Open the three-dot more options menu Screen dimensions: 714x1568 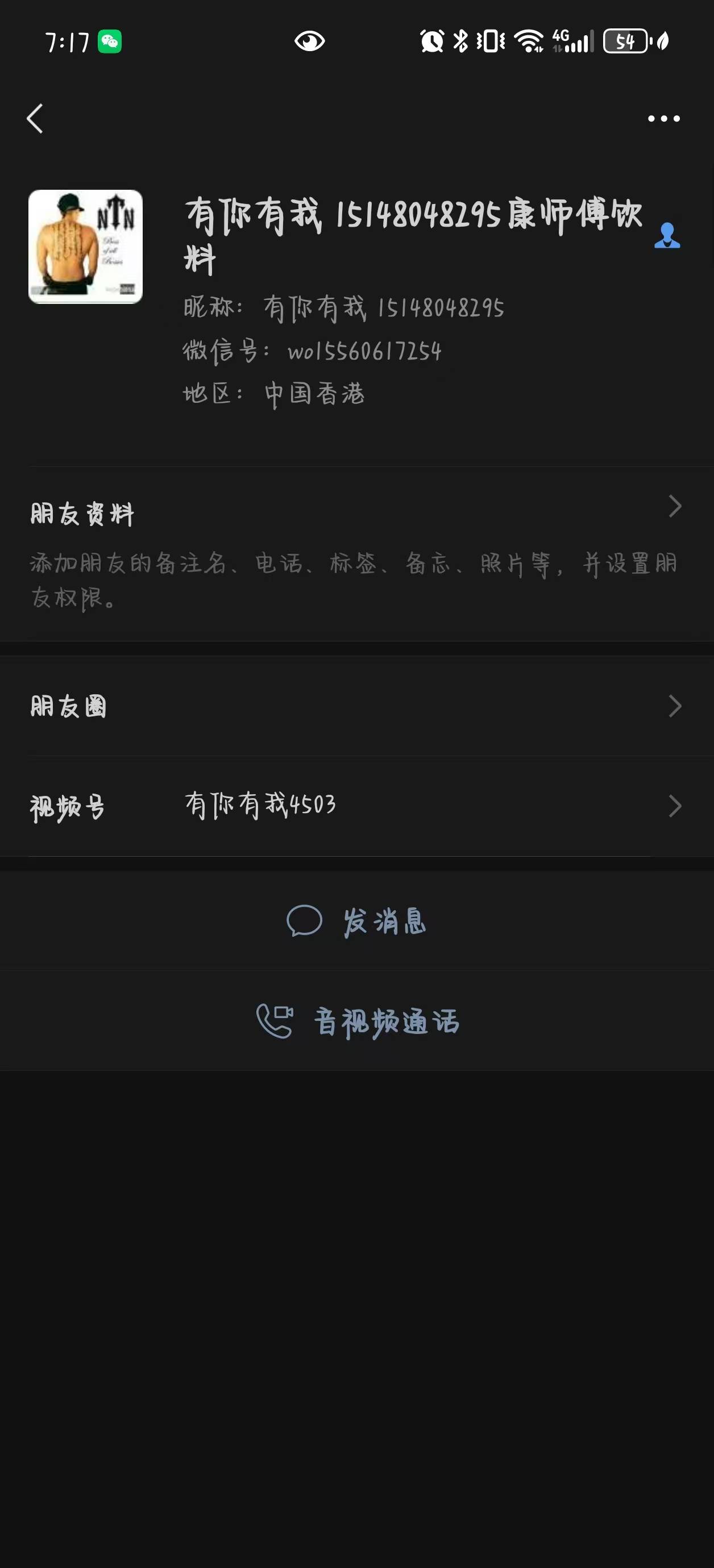(663, 119)
